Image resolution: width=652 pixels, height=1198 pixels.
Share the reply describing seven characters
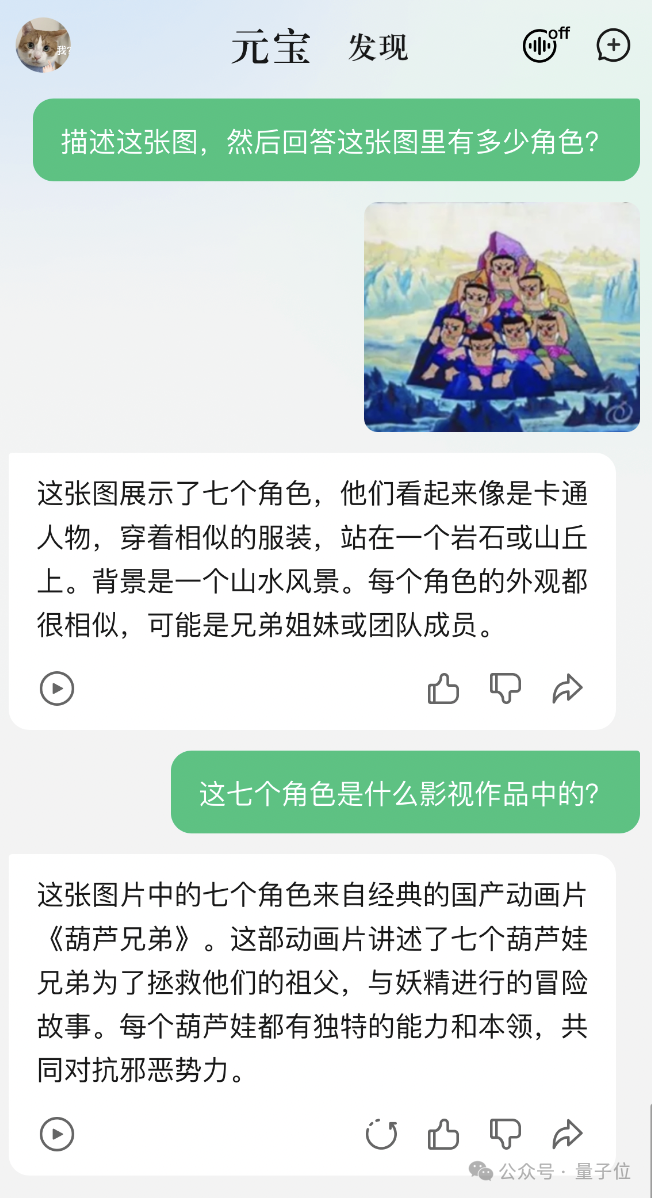[567, 688]
